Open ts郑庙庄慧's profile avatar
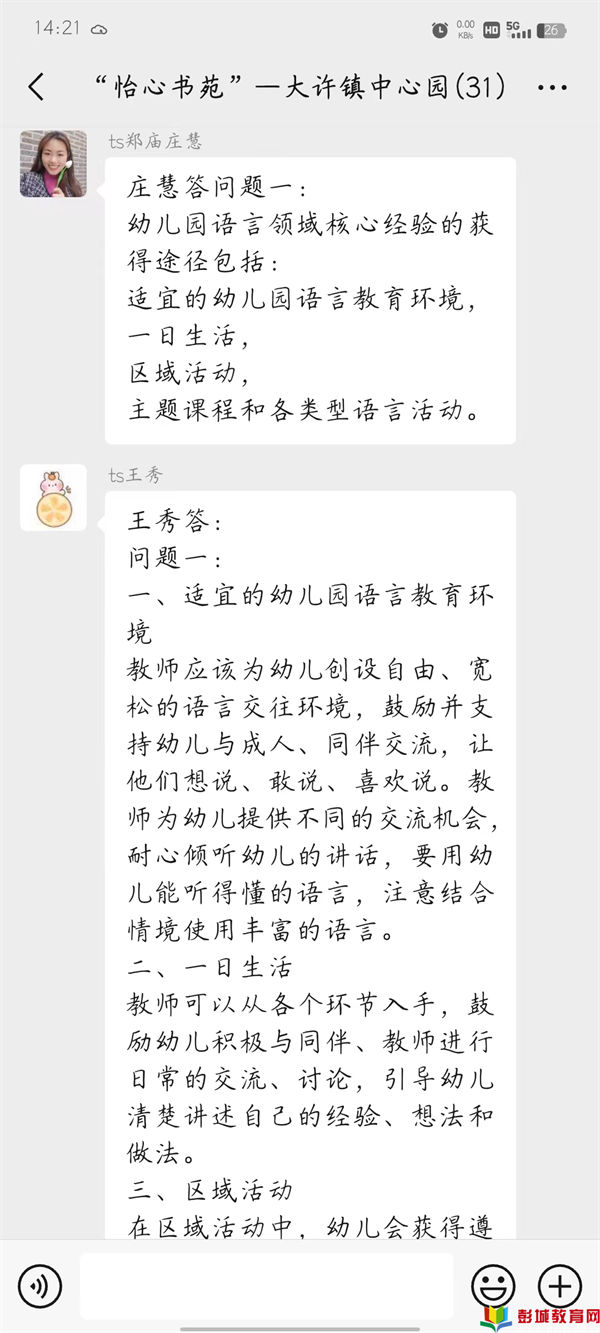600x1333 pixels. point(52,163)
